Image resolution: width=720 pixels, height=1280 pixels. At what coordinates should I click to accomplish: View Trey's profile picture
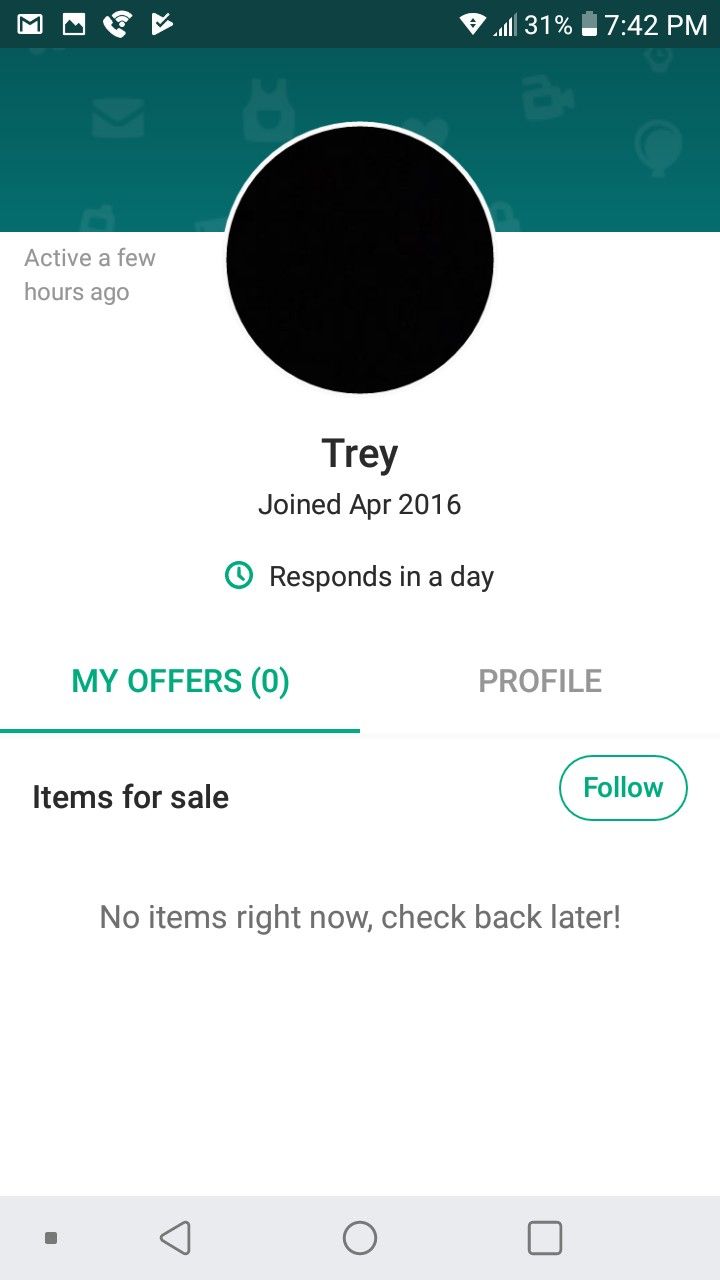click(x=360, y=259)
